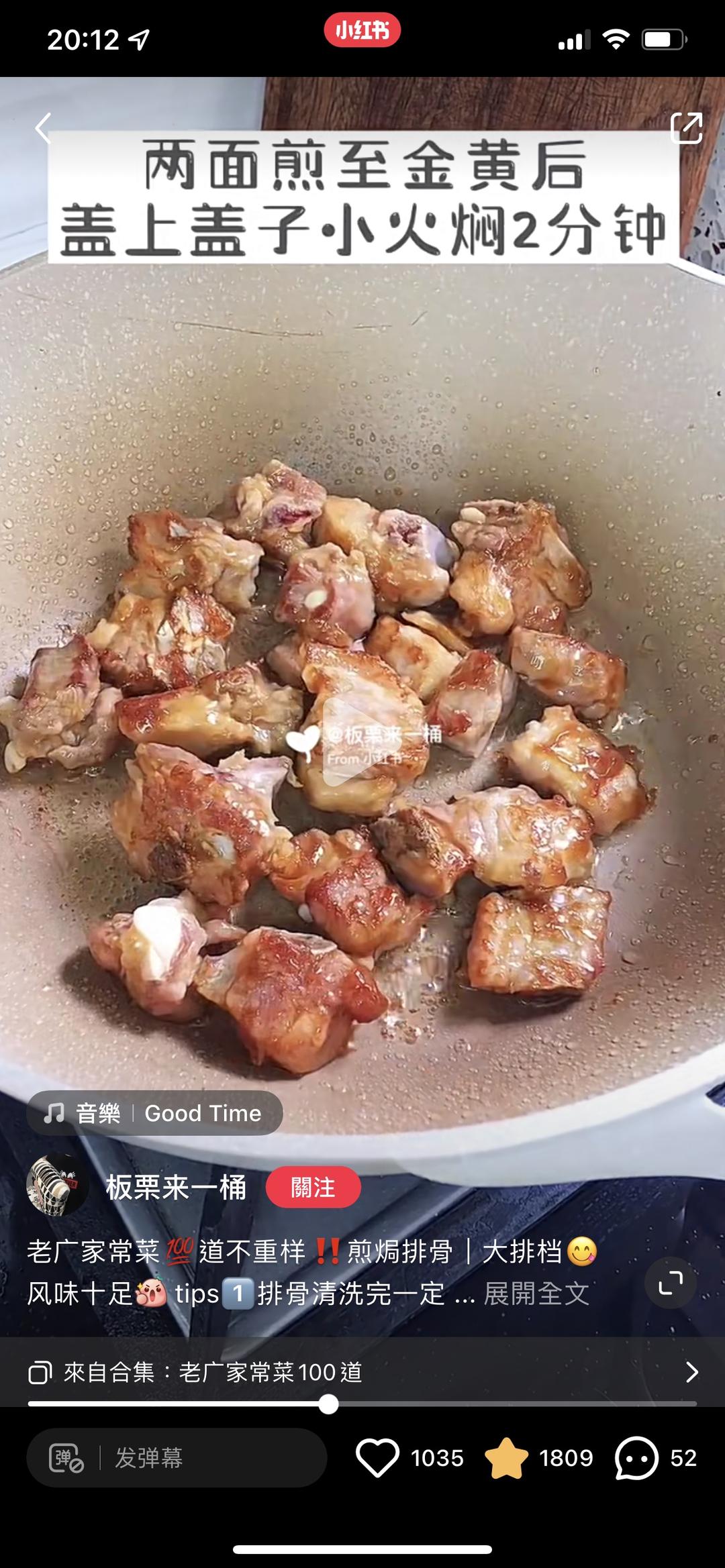Tap the 发弹幕 input field
This screenshot has height=1568, width=725.
[x=177, y=1457]
